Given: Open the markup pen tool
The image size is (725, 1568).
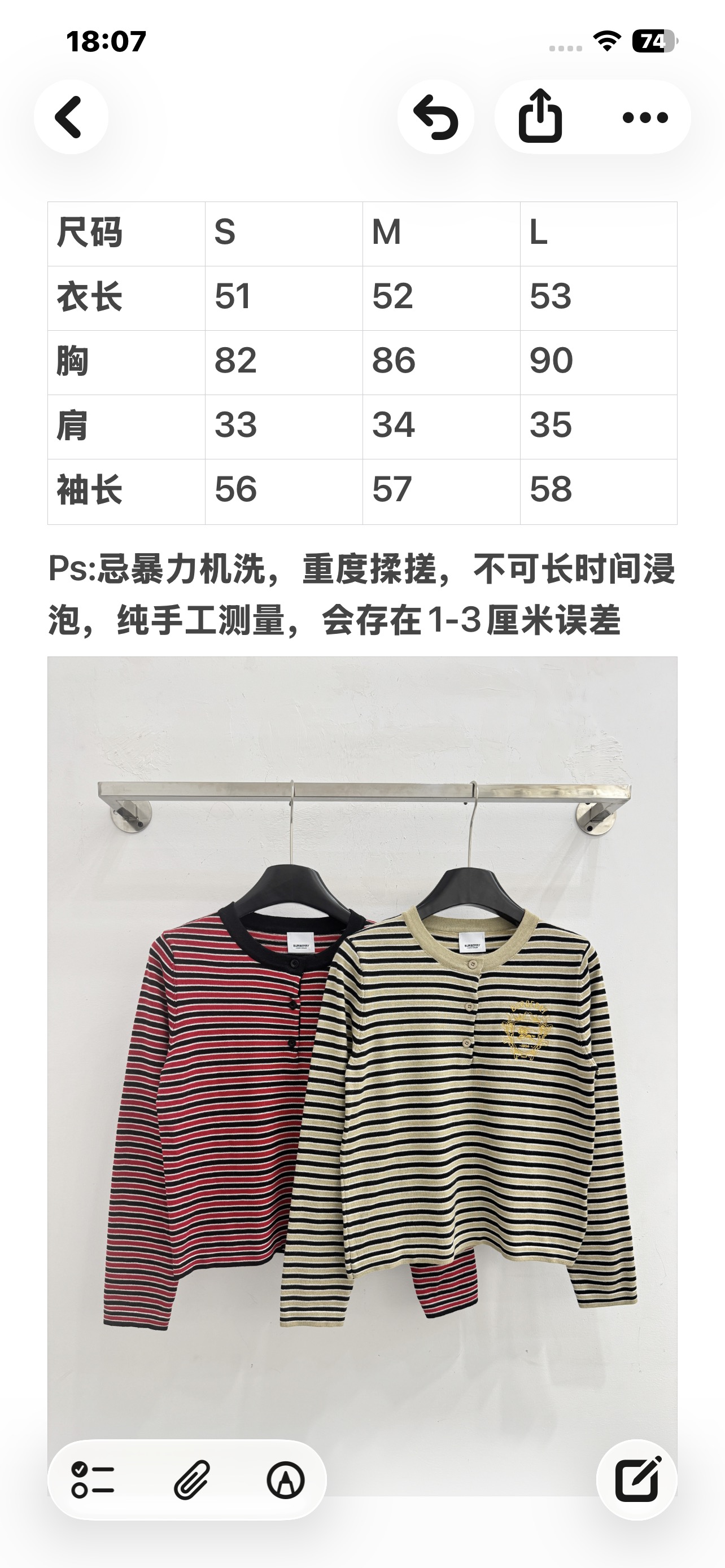Looking at the screenshot, I should (286, 1480).
